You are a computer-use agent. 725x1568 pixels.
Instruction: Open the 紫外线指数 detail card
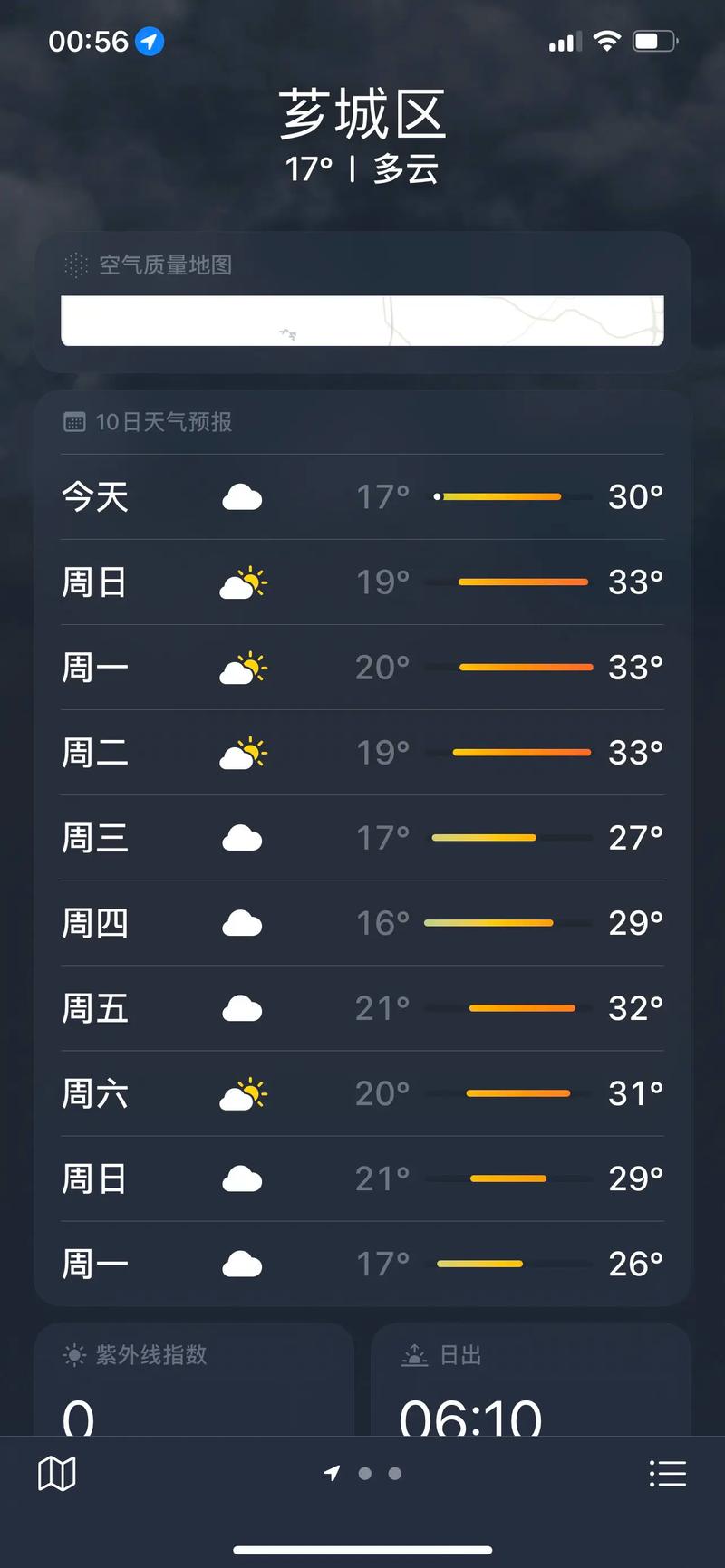(196, 1386)
